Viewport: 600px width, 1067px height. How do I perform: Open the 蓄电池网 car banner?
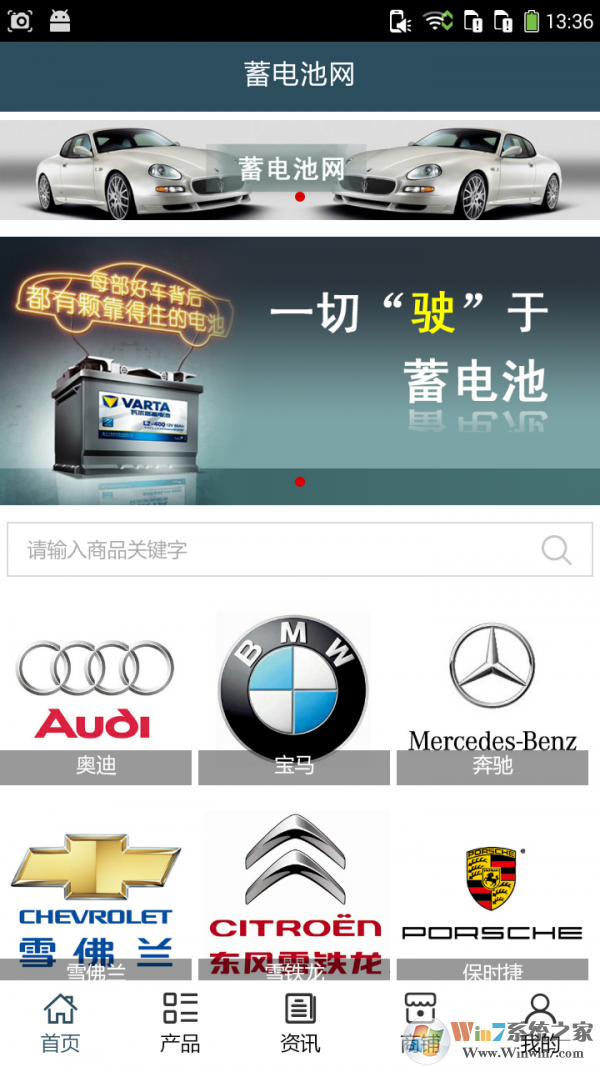(300, 168)
